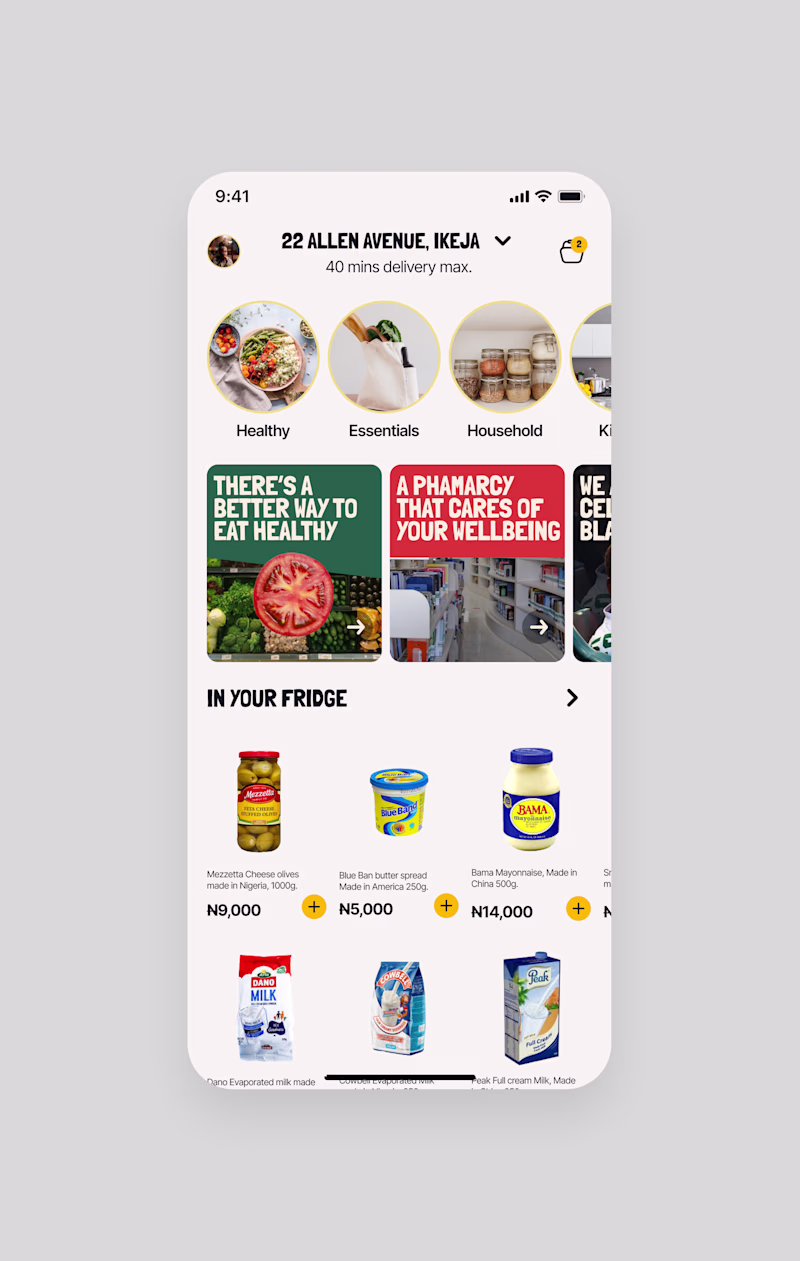
Task: Expand the 22 Allen Avenue address dropdown
Action: coord(503,241)
